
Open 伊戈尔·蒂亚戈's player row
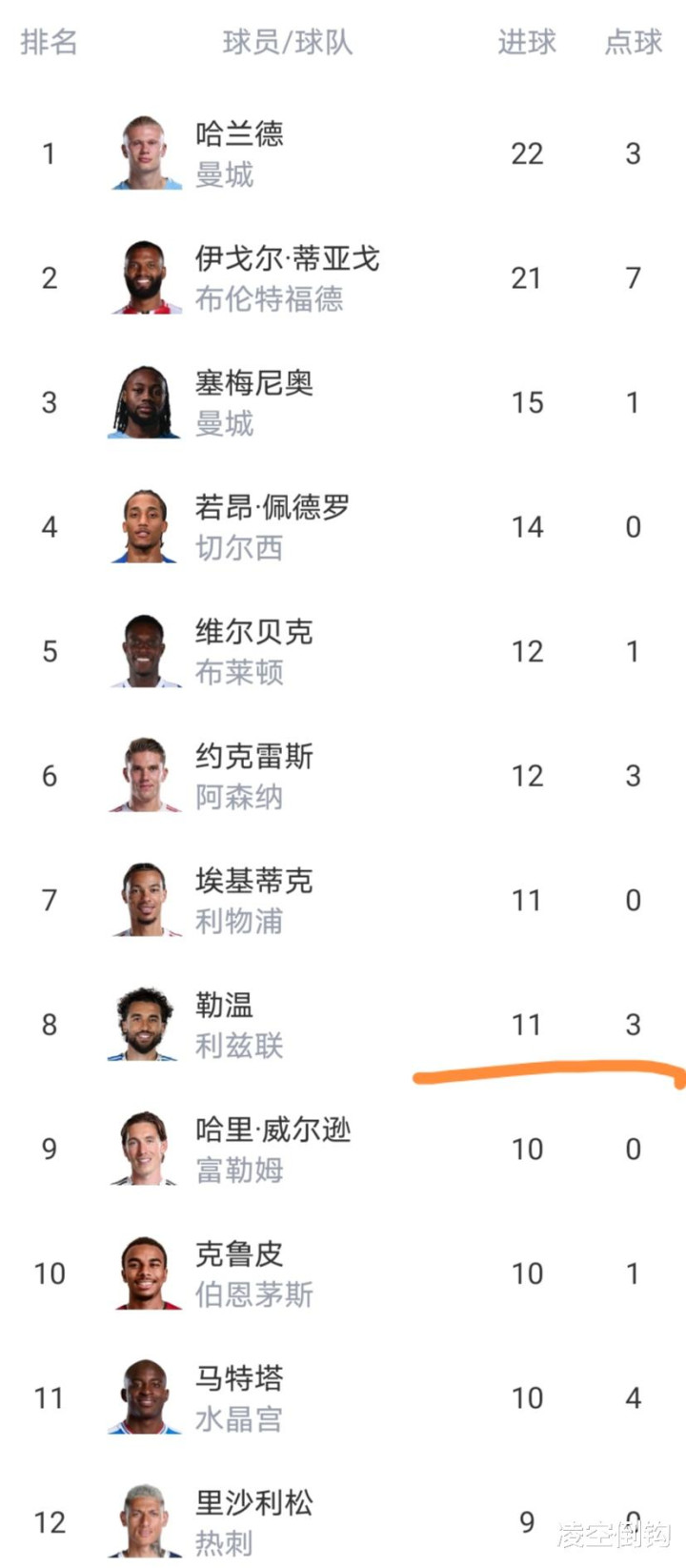343,277
